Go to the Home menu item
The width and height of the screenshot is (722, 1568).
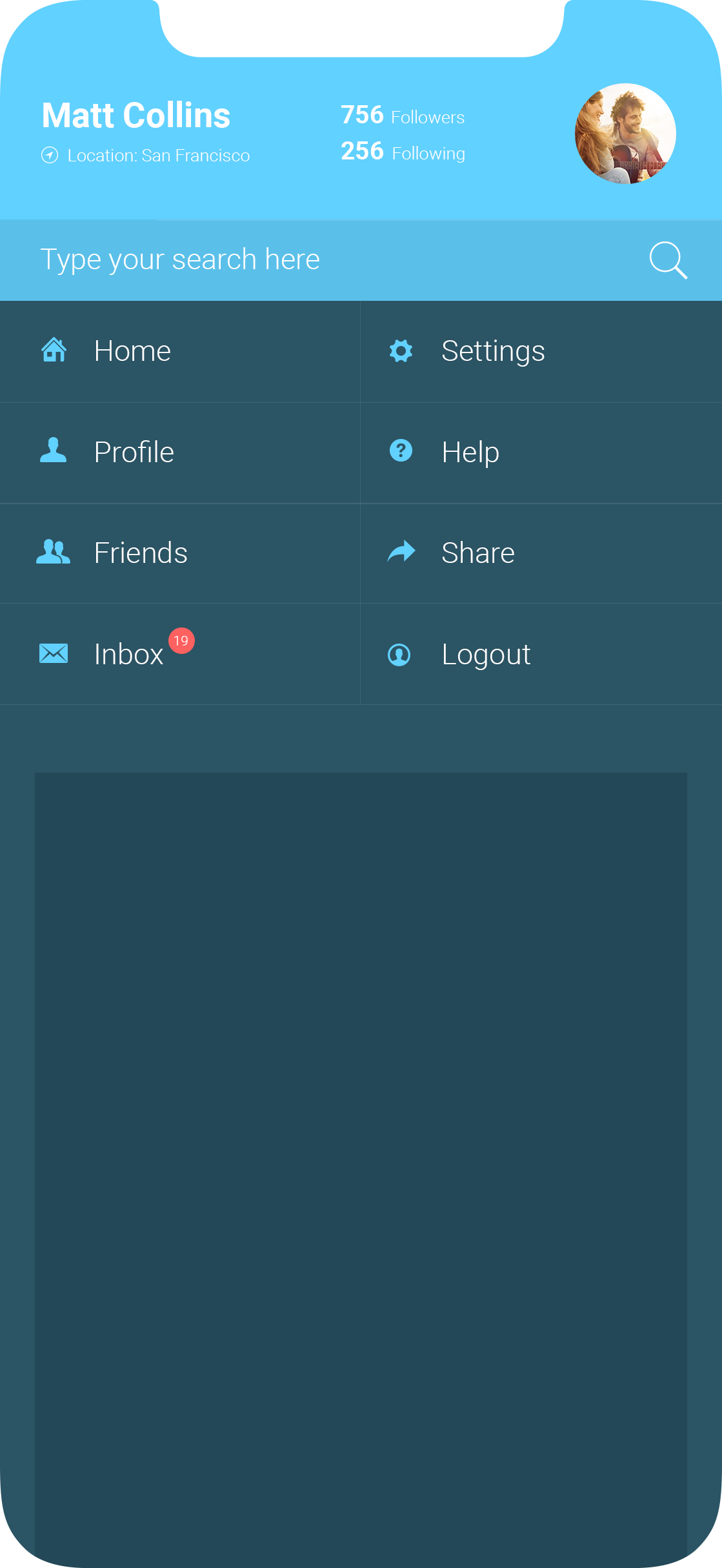[132, 351]
